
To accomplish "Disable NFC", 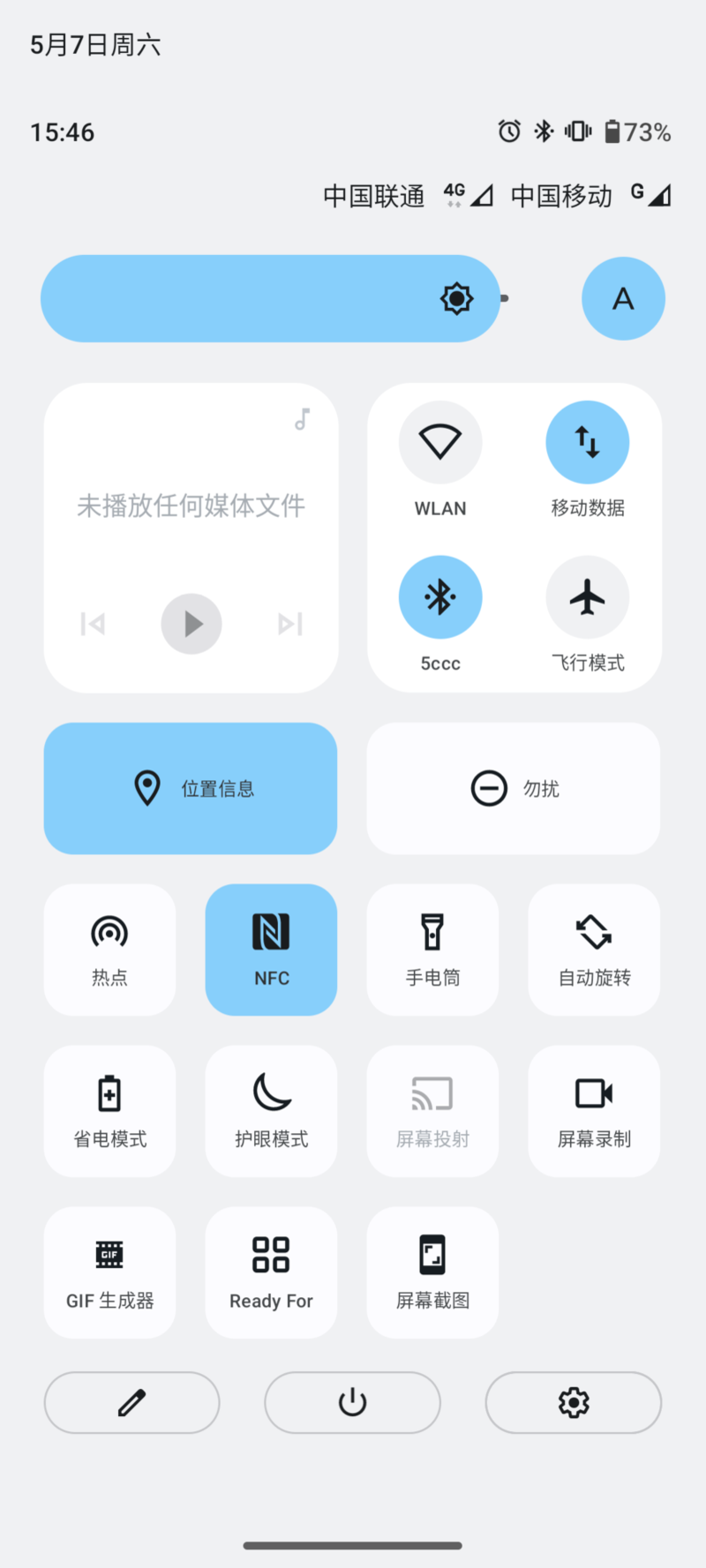I will (271, 949).
